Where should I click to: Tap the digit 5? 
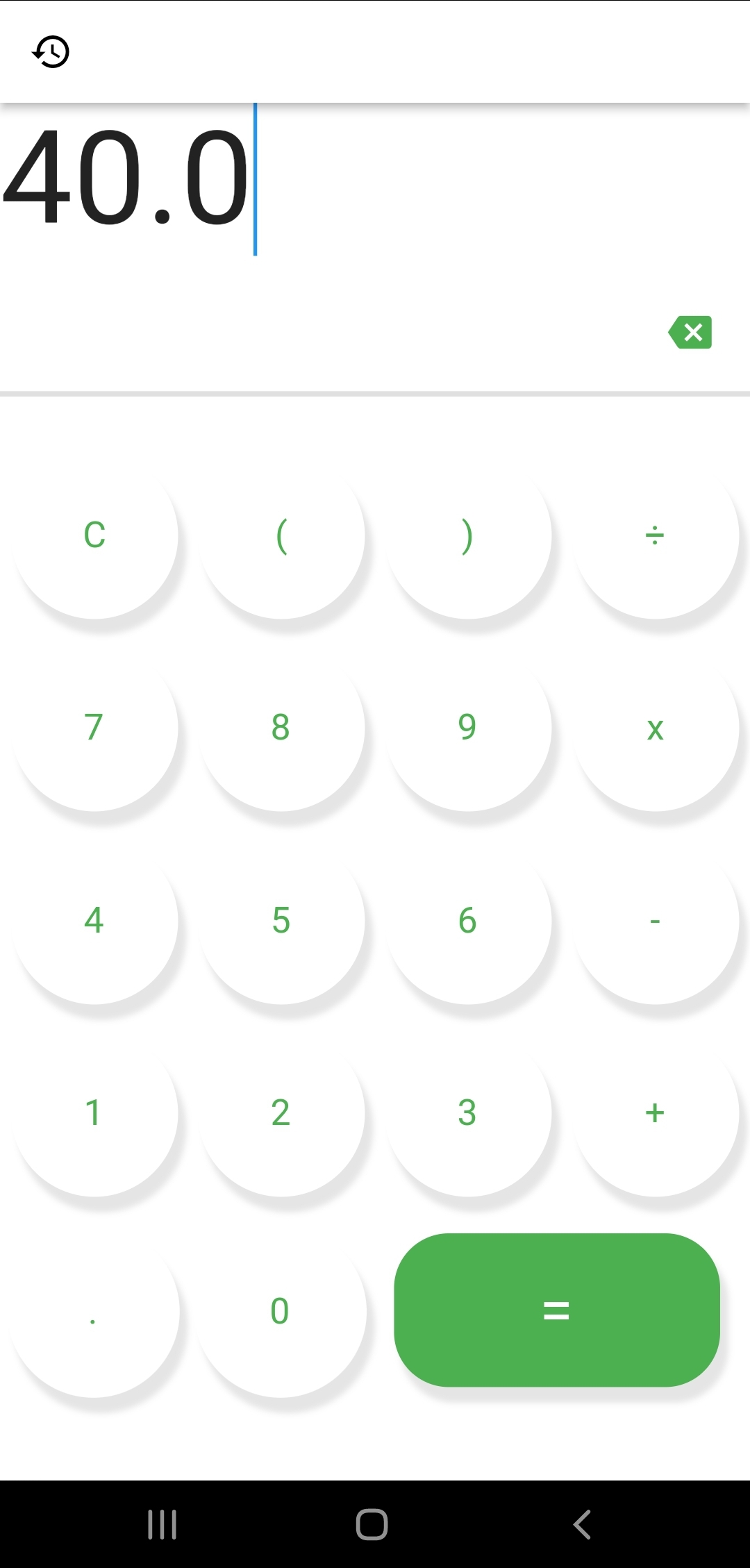tap(280, 920)
